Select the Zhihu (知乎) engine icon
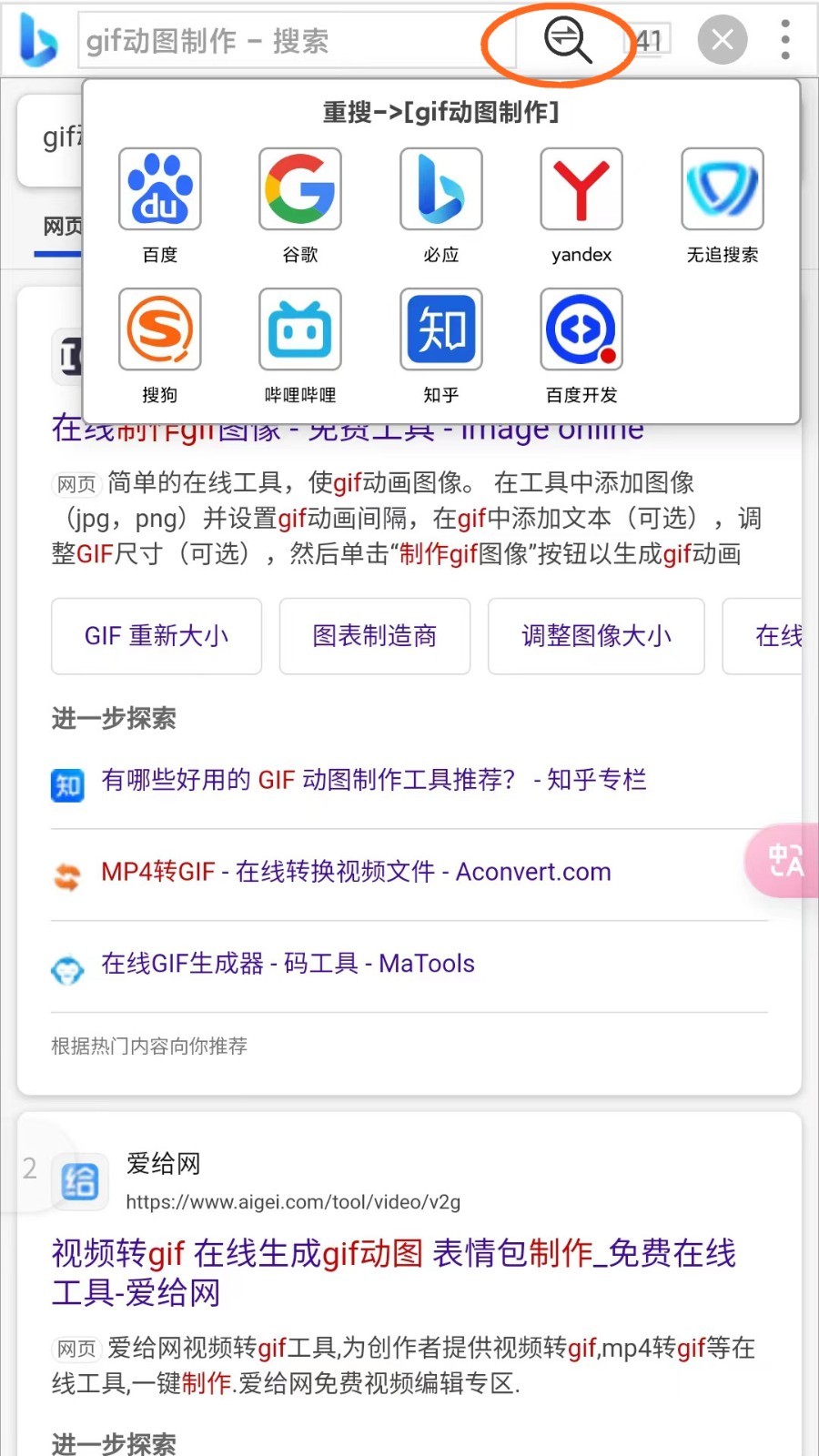Image resolution: width=819 pixels, height=1456 pixels. (440, 329)
